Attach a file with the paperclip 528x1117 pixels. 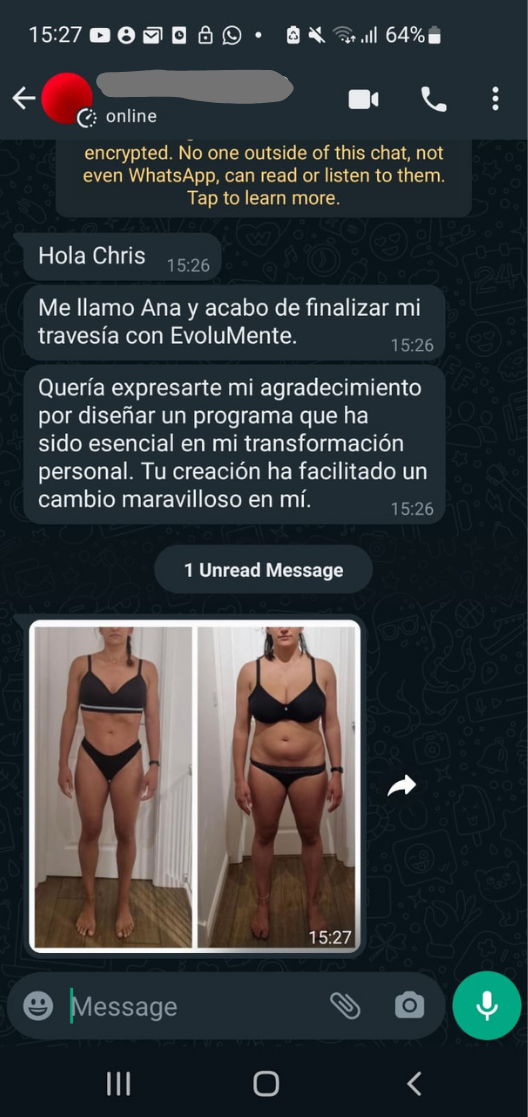(x=345, y=1006)
